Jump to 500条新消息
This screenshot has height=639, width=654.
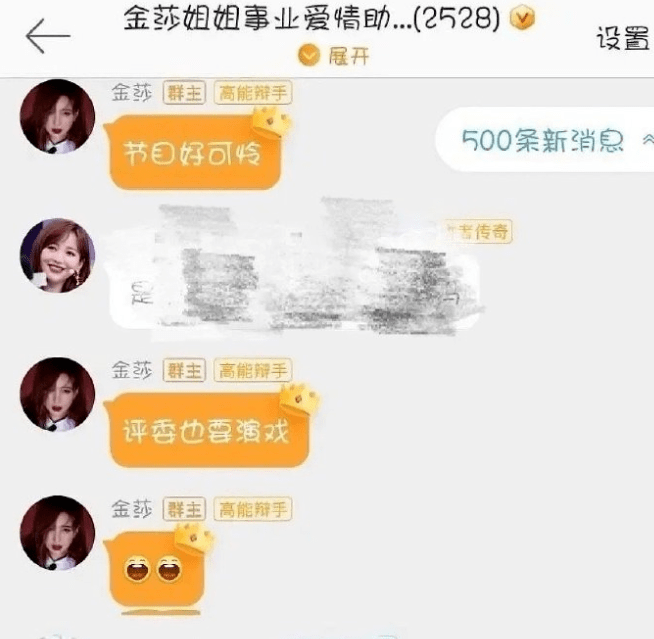click(x=545, y=140)
